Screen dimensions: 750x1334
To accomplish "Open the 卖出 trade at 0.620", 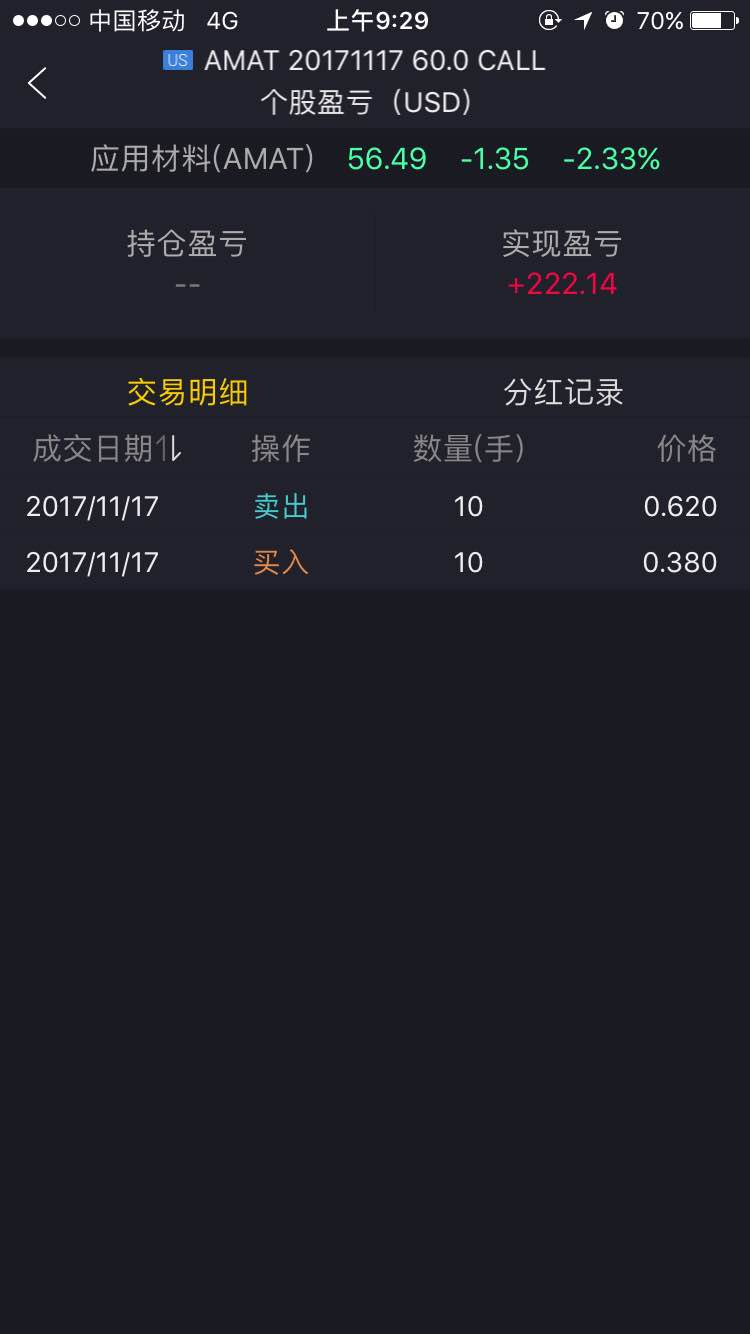I will click(375, 506).
